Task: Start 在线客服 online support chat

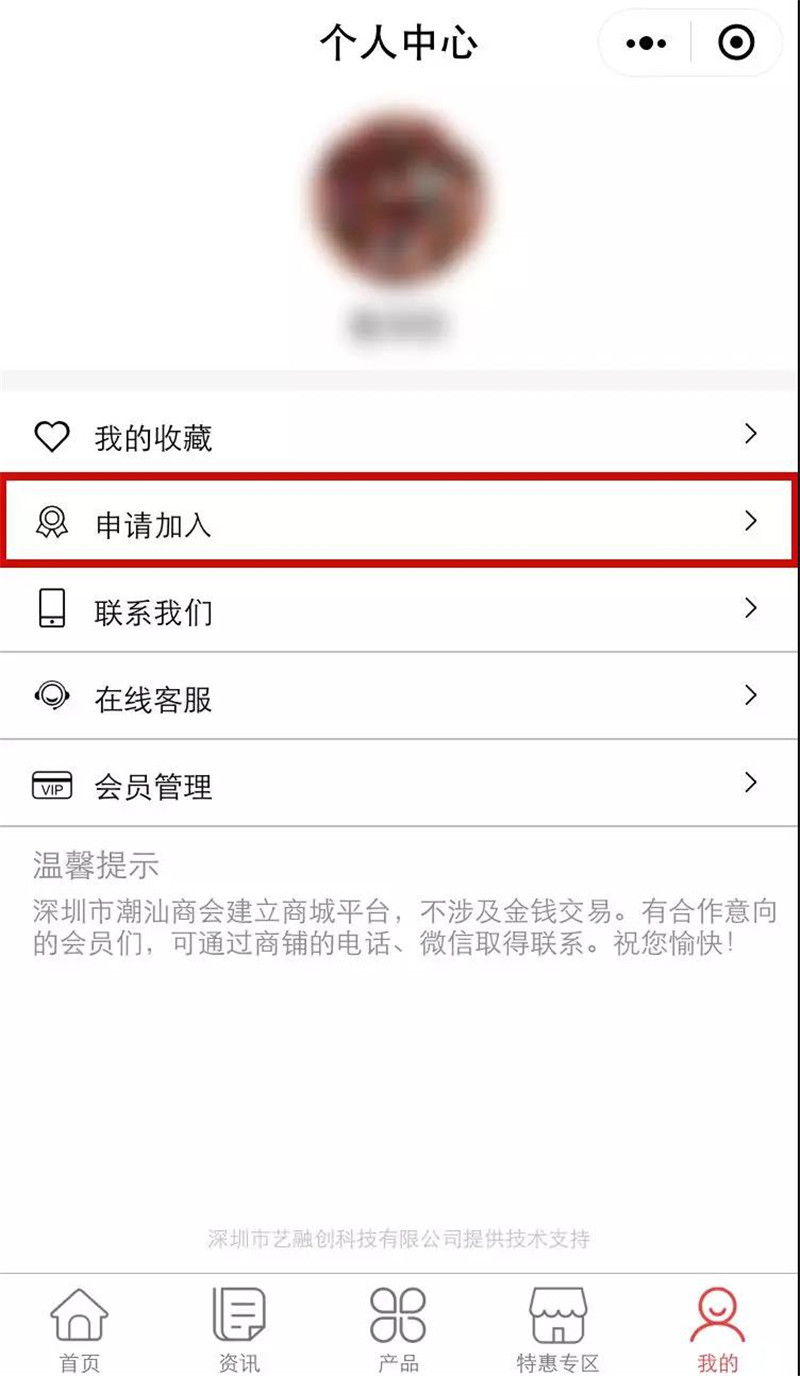Action: tap(400, 697)
